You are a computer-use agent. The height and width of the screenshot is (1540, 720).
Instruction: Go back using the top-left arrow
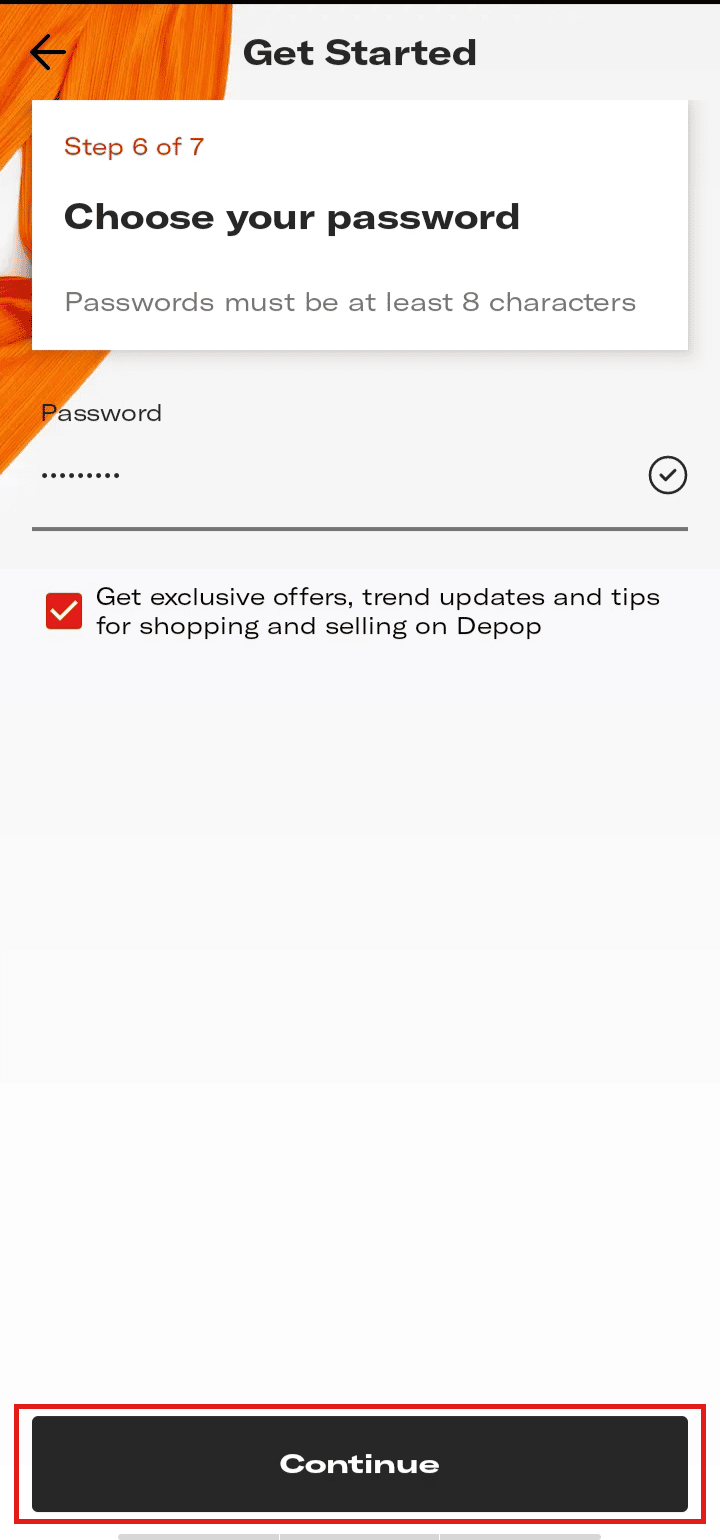coord(48,52)
